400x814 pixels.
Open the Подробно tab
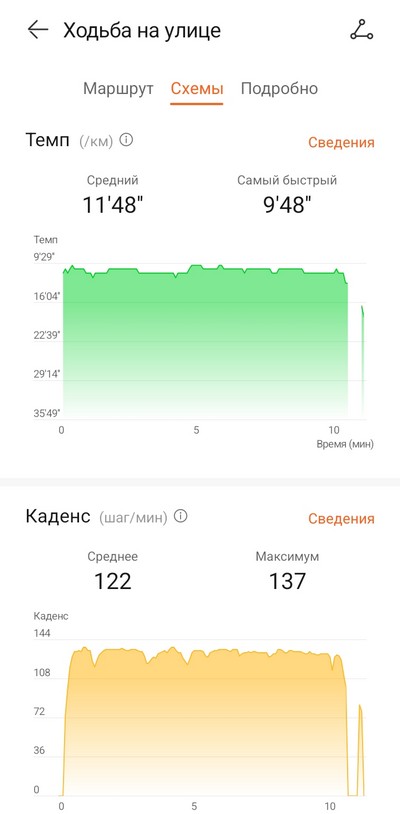tap(279, 88)
